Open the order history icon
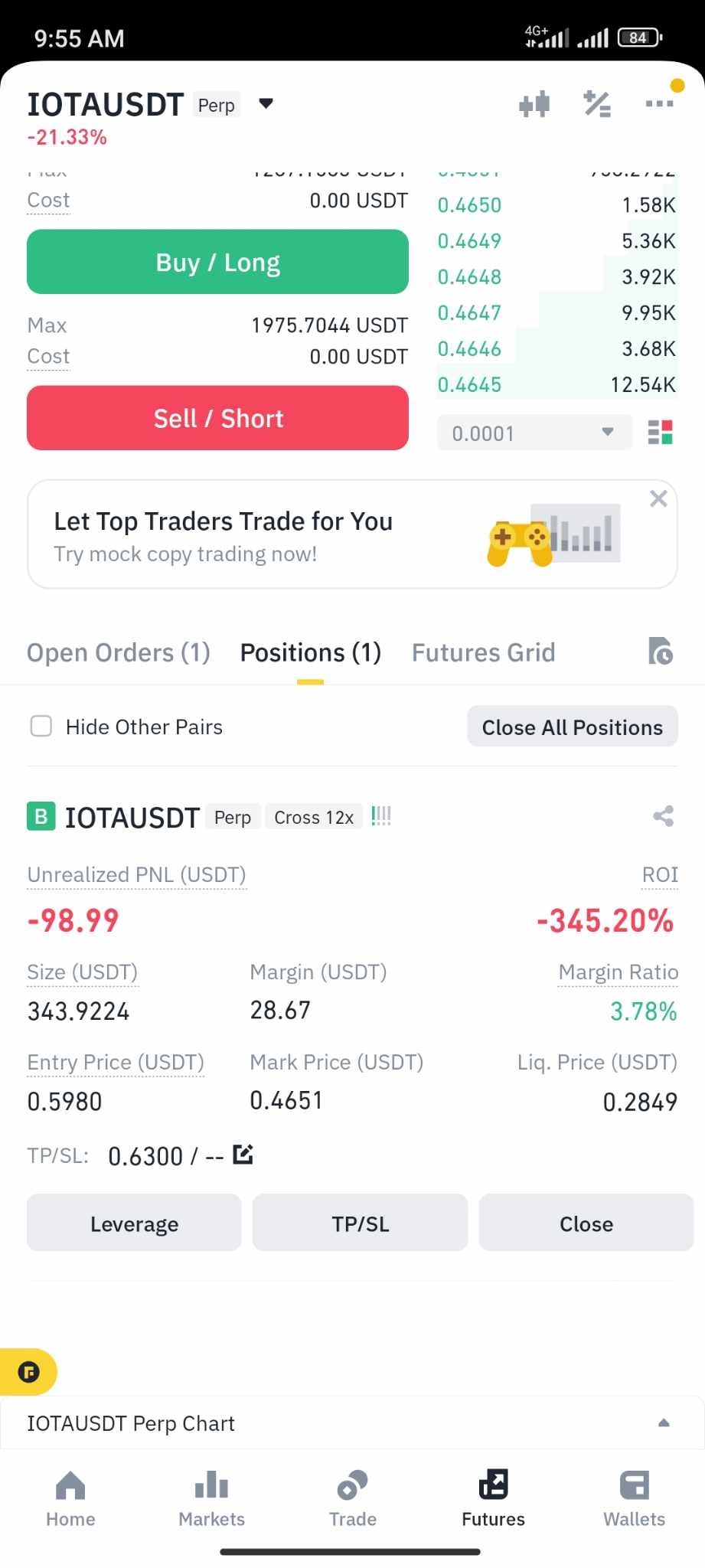This screenshot has height=1568, width=705. click(660, 652)
